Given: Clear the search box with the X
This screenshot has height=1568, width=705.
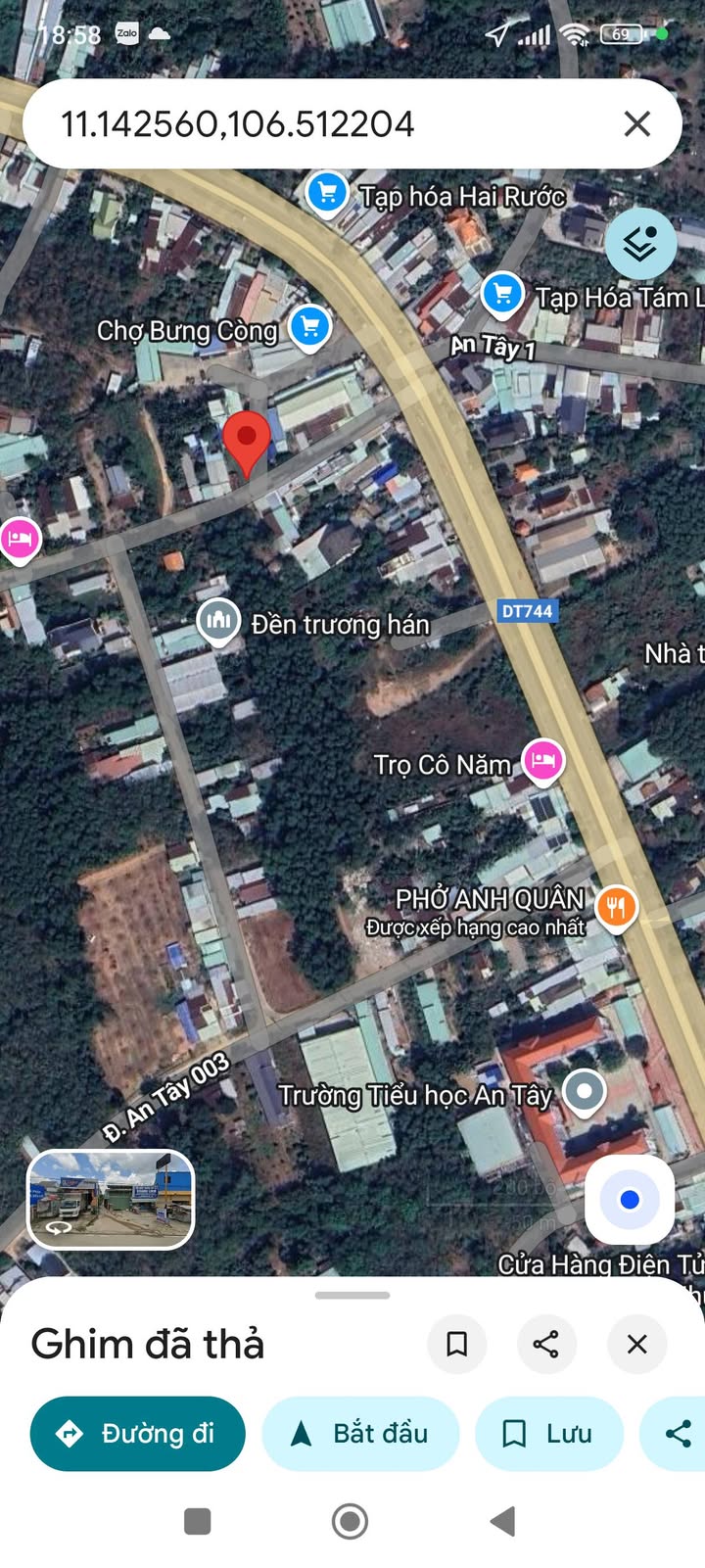Looking at the screenshot, I should (637, 124).
